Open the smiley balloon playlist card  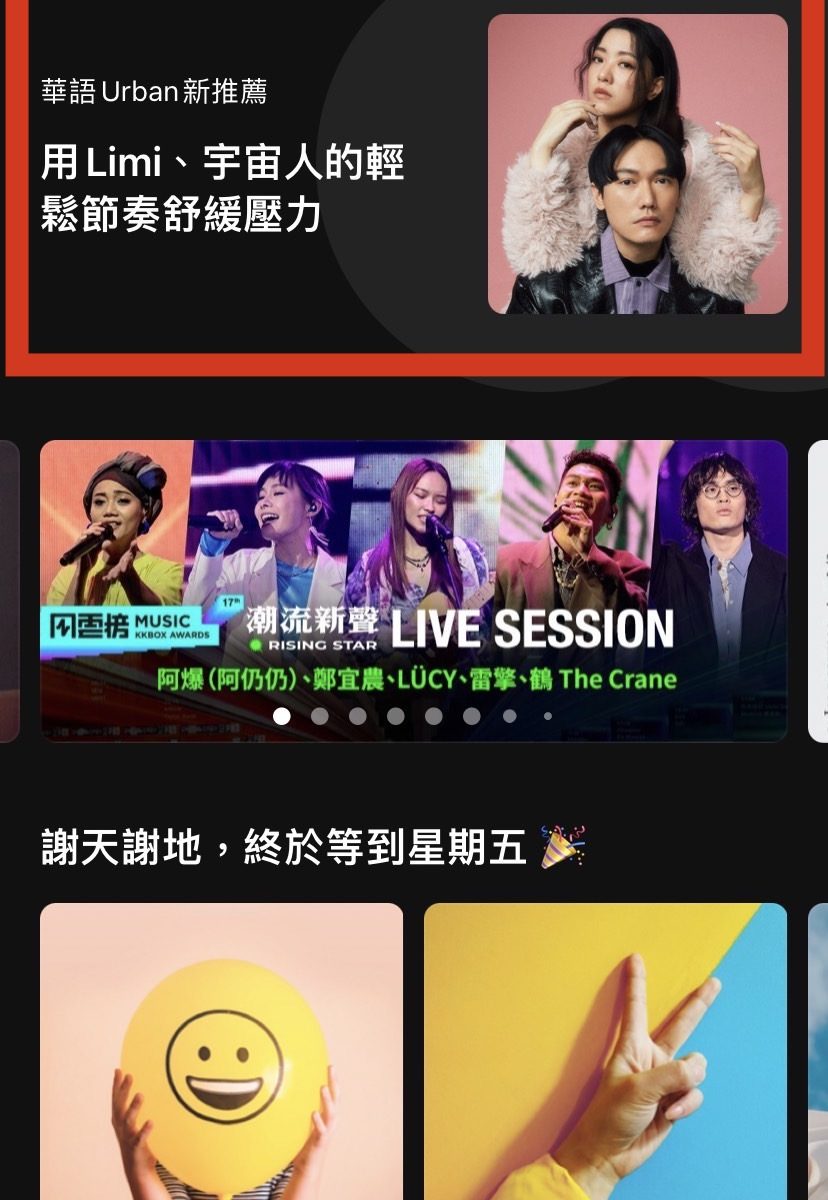coord(221,1050)
